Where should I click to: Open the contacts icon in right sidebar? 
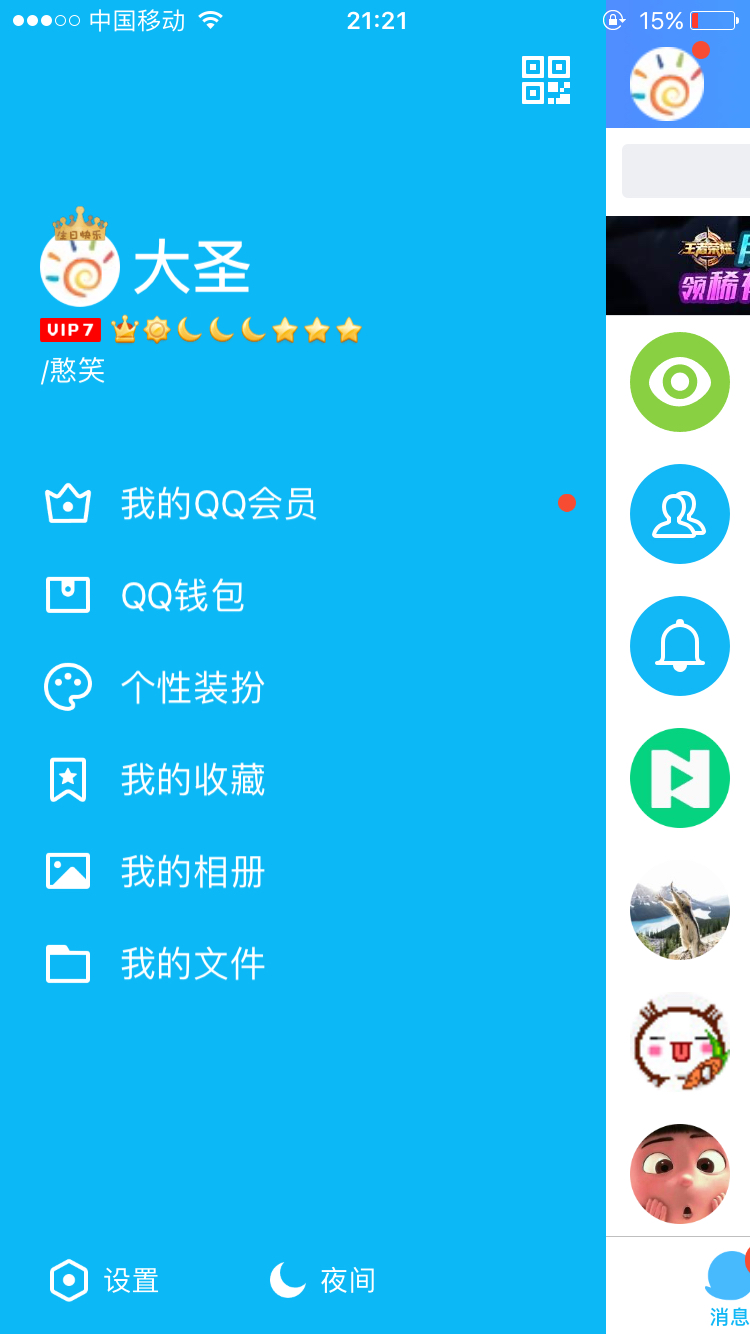[x=680, y=513]
